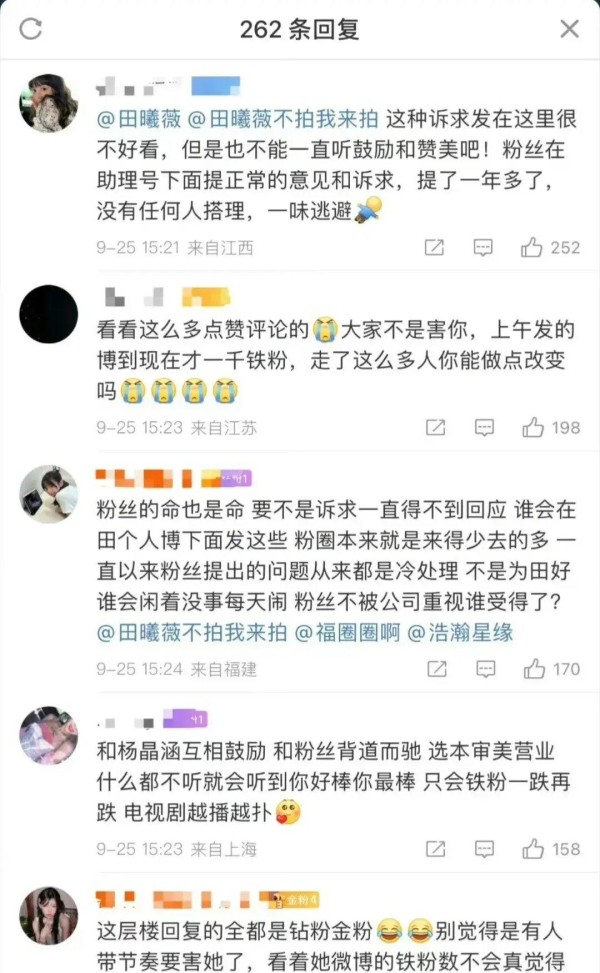This screenshot has height=973, width=600.
Task: Reply to the comment from 福建
Action: (x=485, y=669)
